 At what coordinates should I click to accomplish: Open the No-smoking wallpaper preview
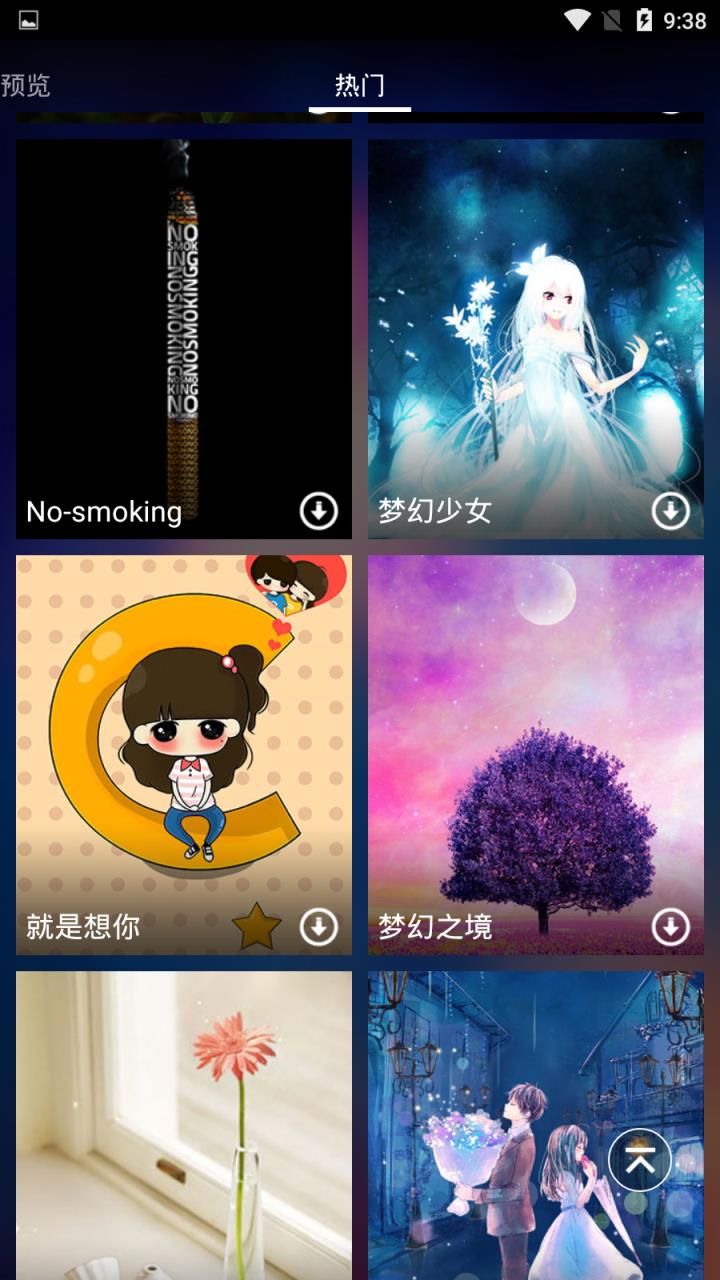coord(184,320)
